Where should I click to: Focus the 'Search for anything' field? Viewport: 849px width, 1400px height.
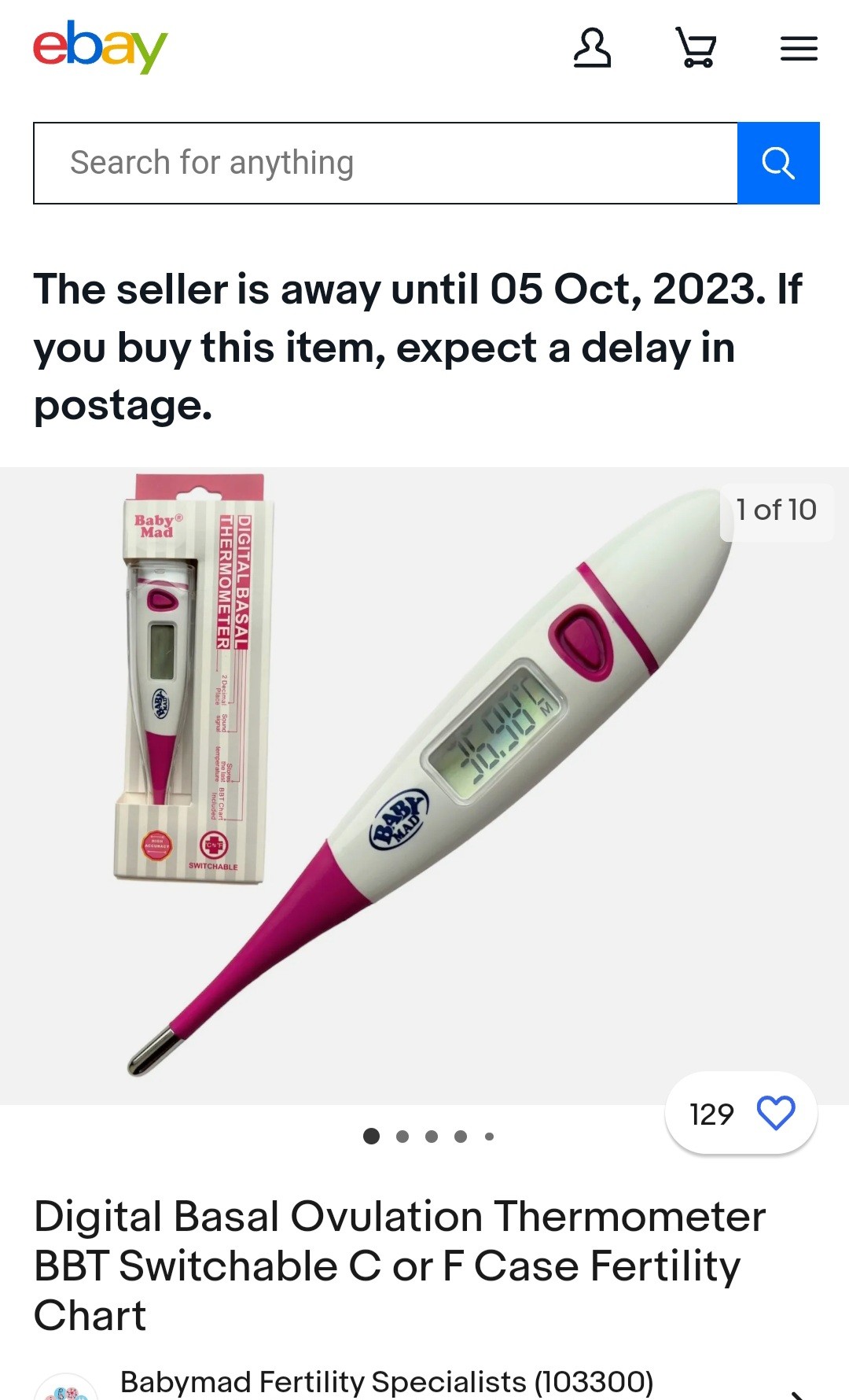pos(385,163)
